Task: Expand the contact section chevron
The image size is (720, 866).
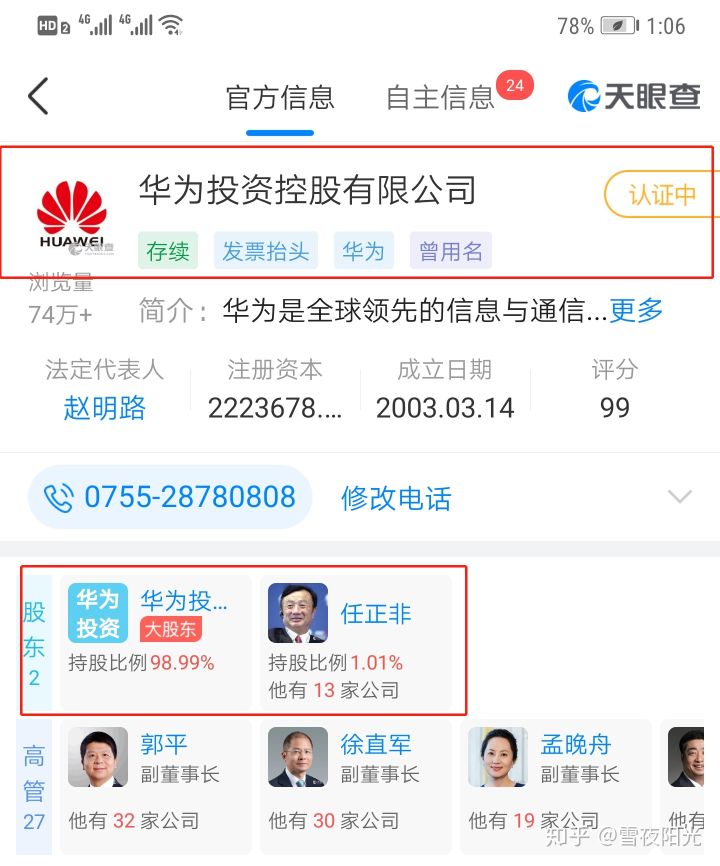Action: (x=680, y=497)
